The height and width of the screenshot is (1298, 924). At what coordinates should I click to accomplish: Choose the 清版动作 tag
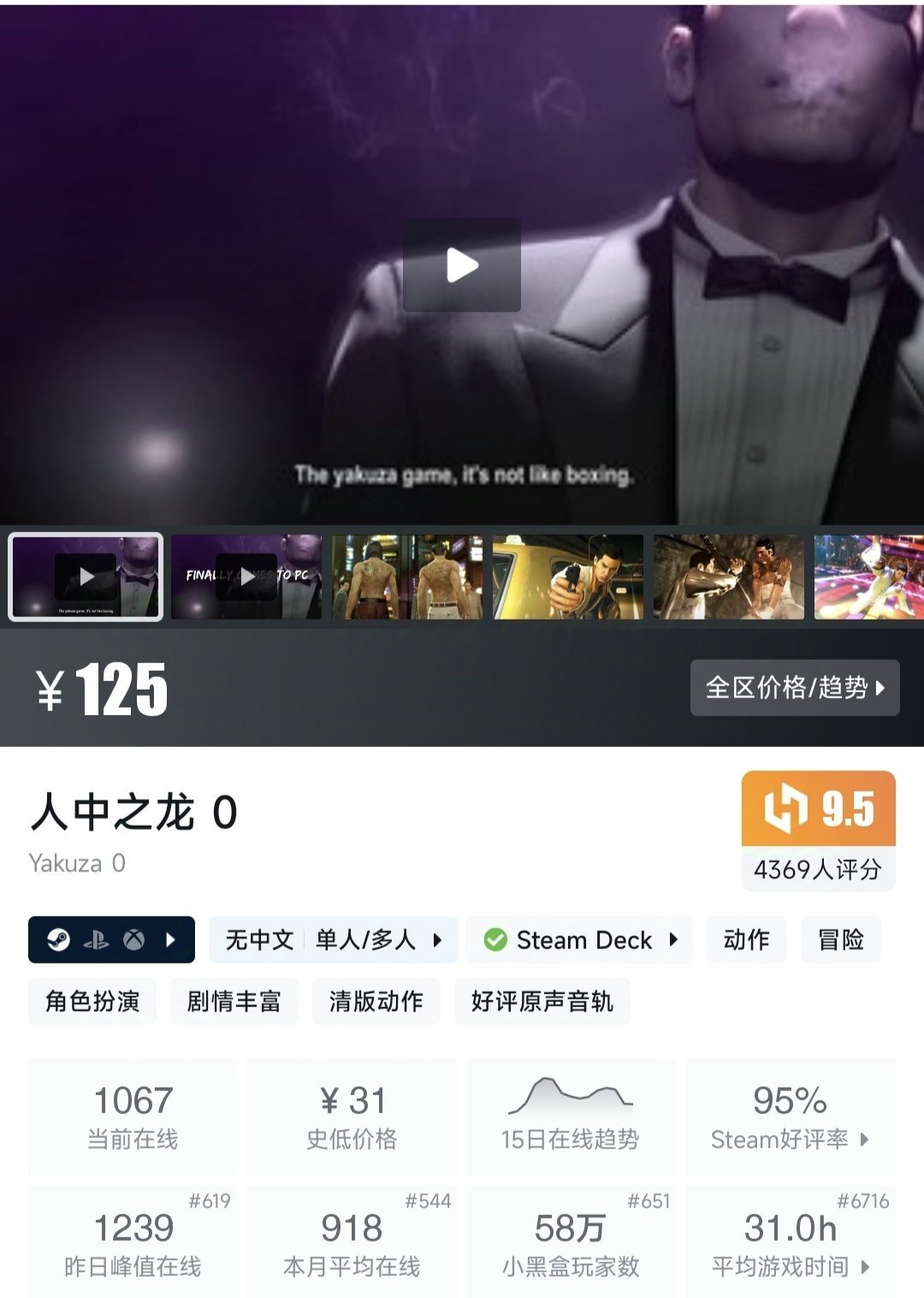tap(376, 1001)
